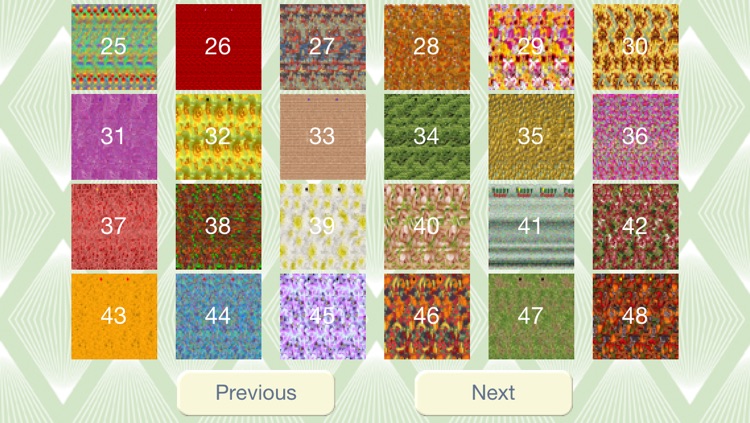Tap tile number 47
Viewport: 750px width, 423px height.
point(531,316)
